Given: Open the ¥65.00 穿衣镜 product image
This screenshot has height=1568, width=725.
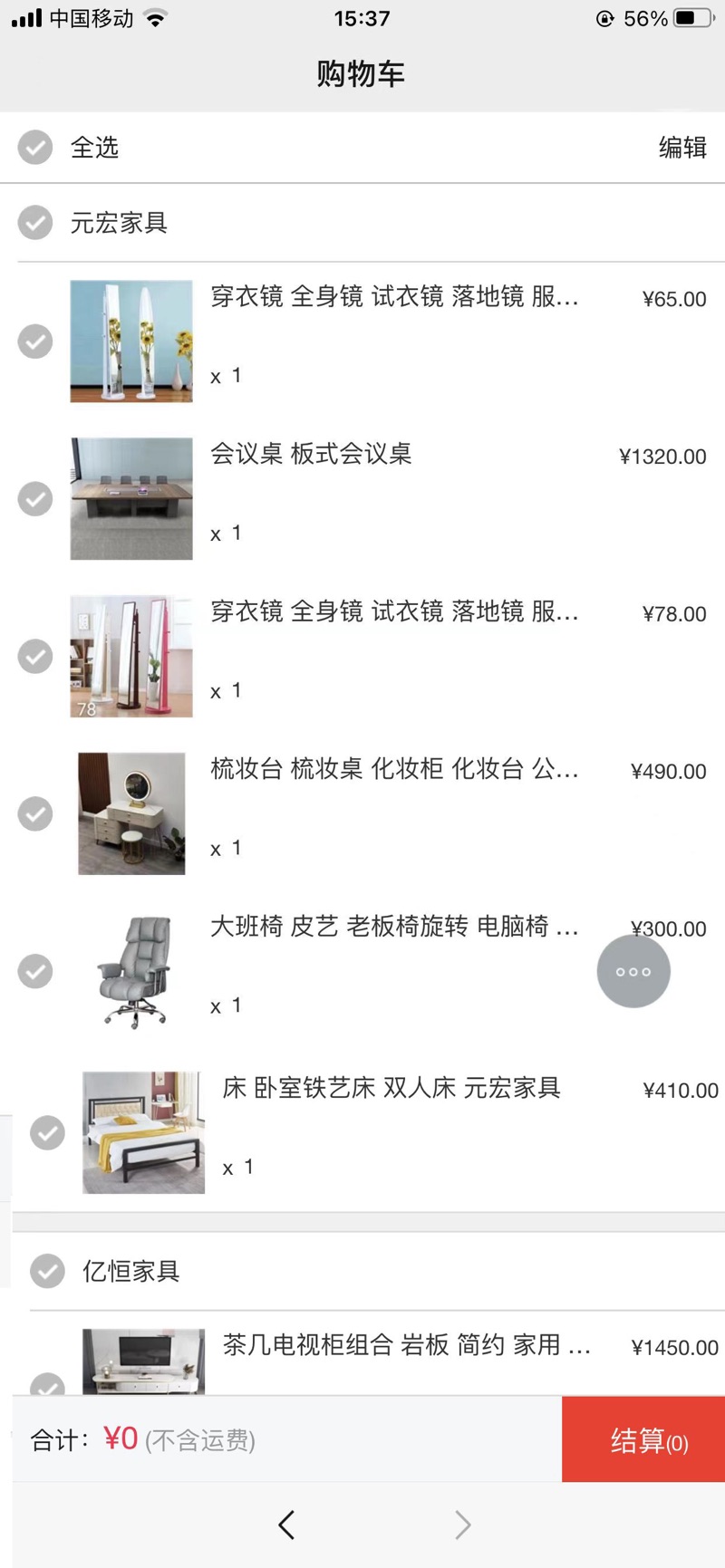Looking at the screenshot, I should tap(131, 341).
